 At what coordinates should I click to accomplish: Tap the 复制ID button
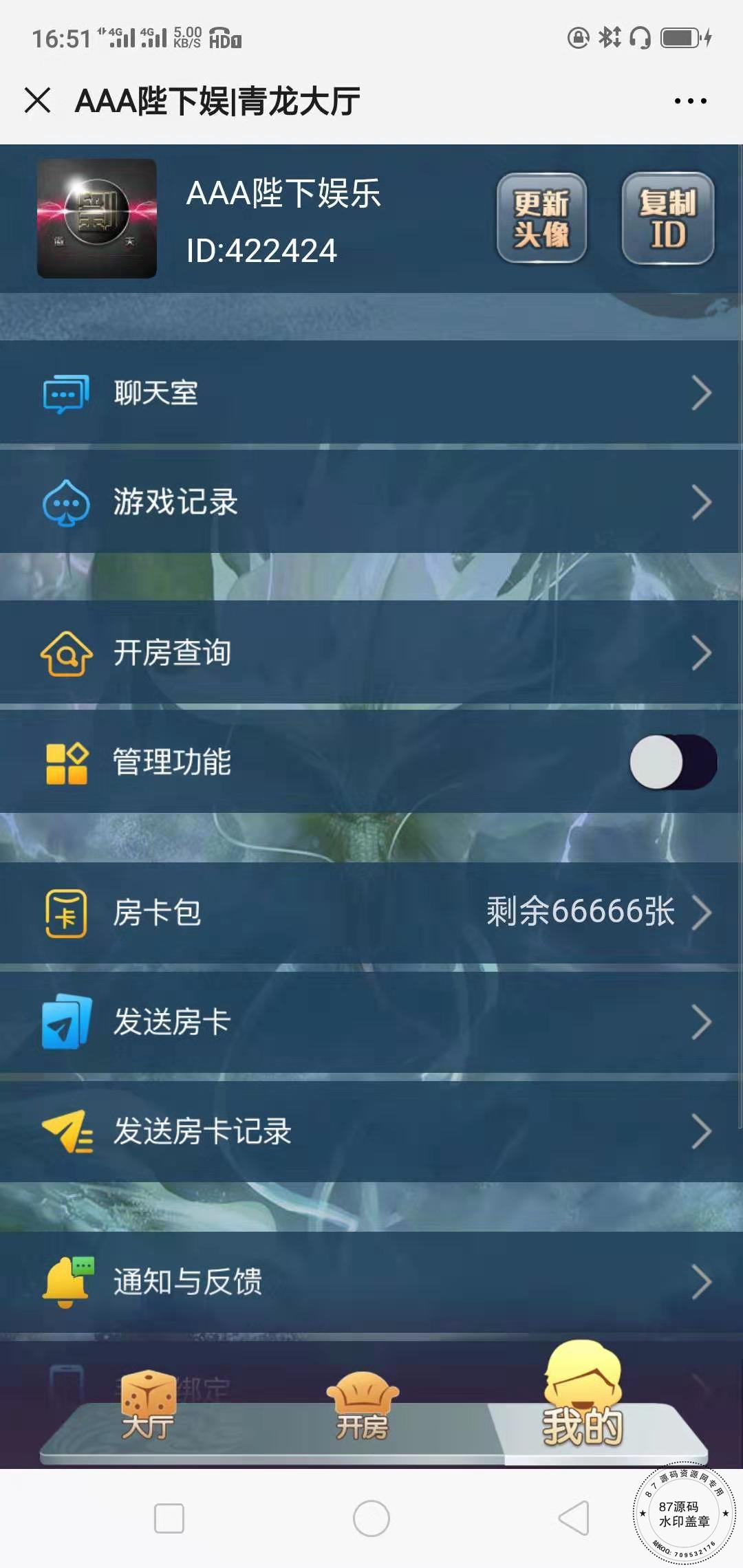coord(667,219)
